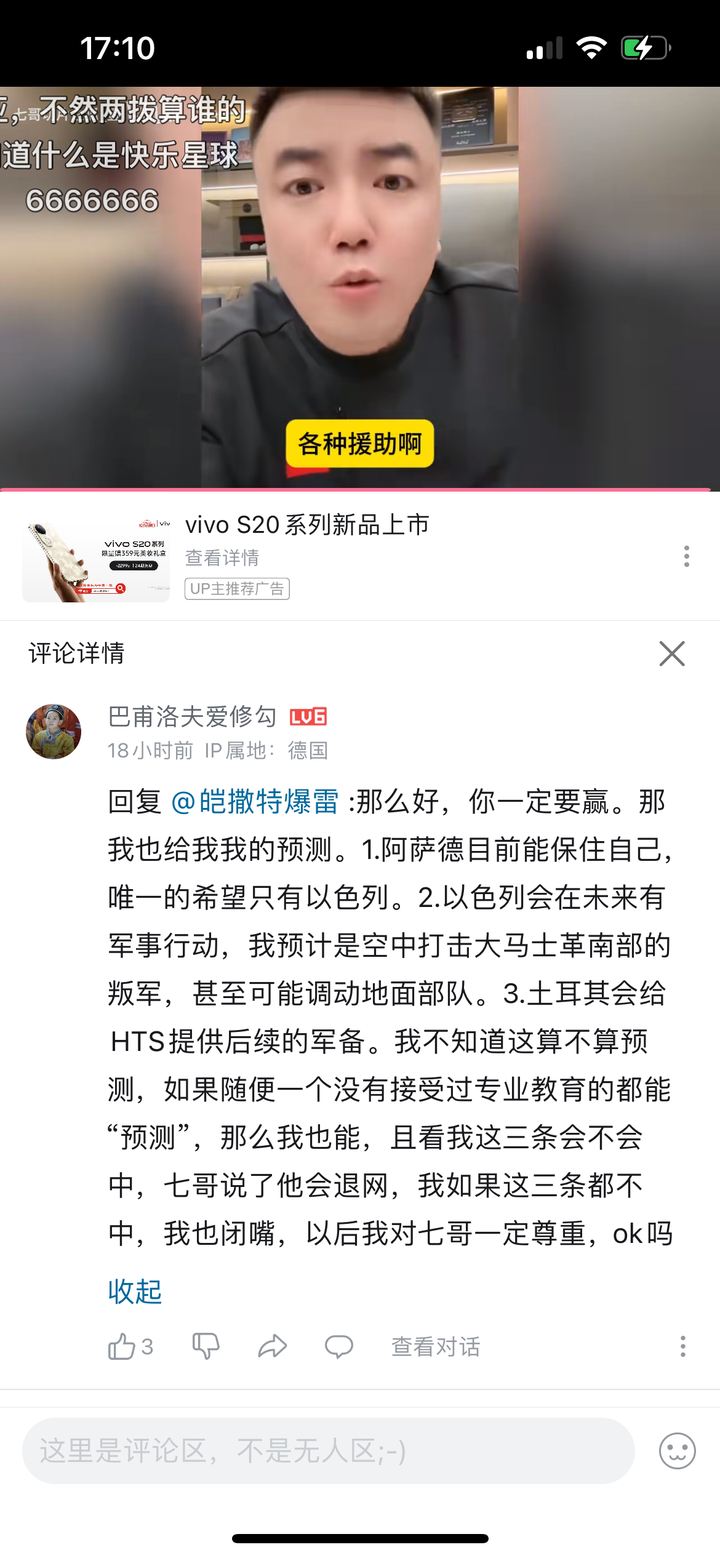Open the vivo S20 新品上市 ad card
720x1558 pixels.
pyautogui.click(x=306, y=525)
